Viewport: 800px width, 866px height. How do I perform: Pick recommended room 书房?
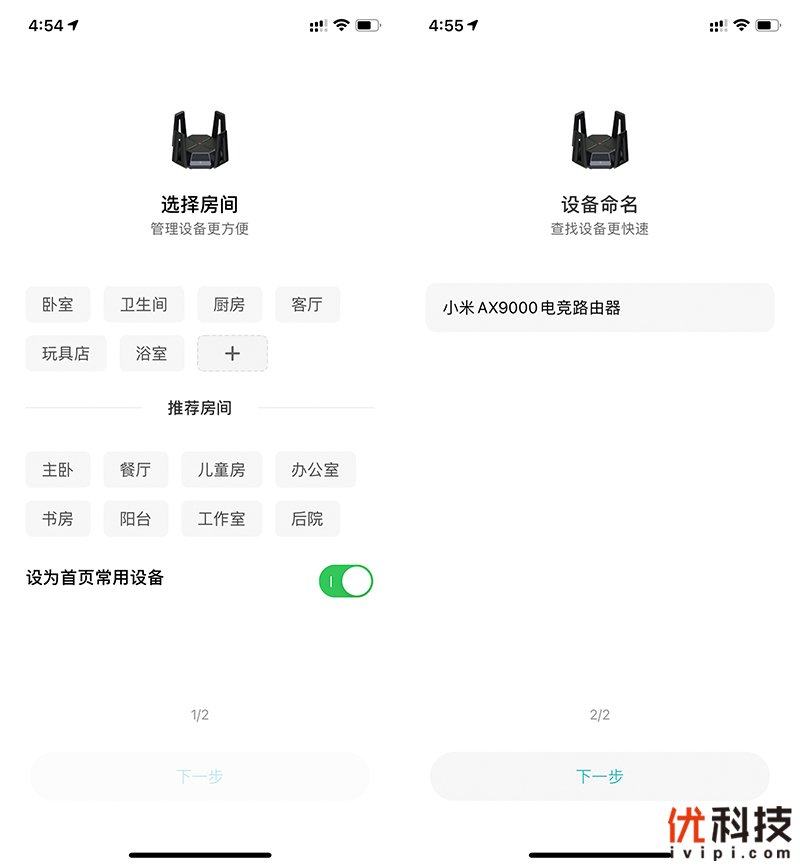[58, 519]
